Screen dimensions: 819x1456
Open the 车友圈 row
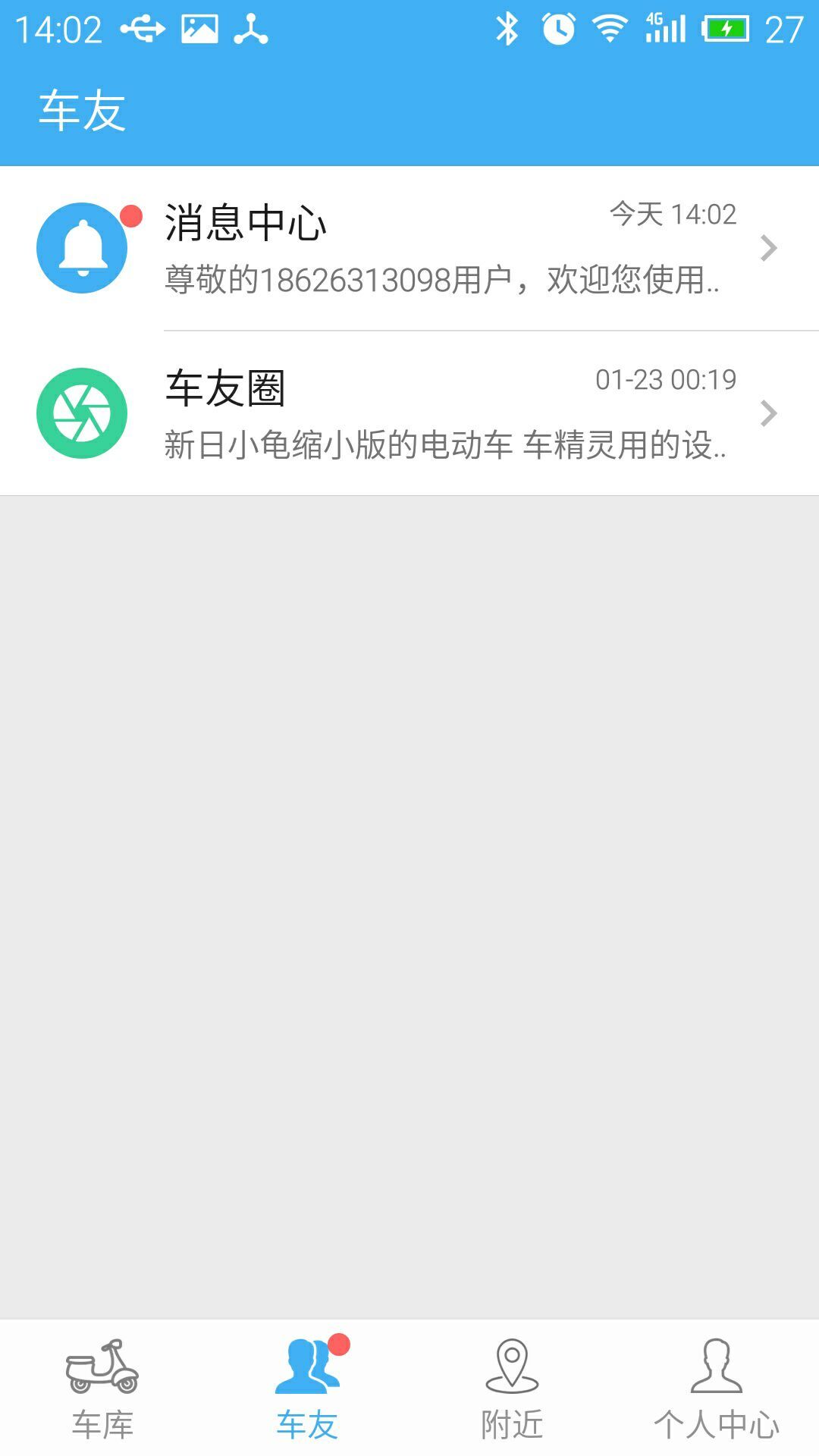click(409, 413)
